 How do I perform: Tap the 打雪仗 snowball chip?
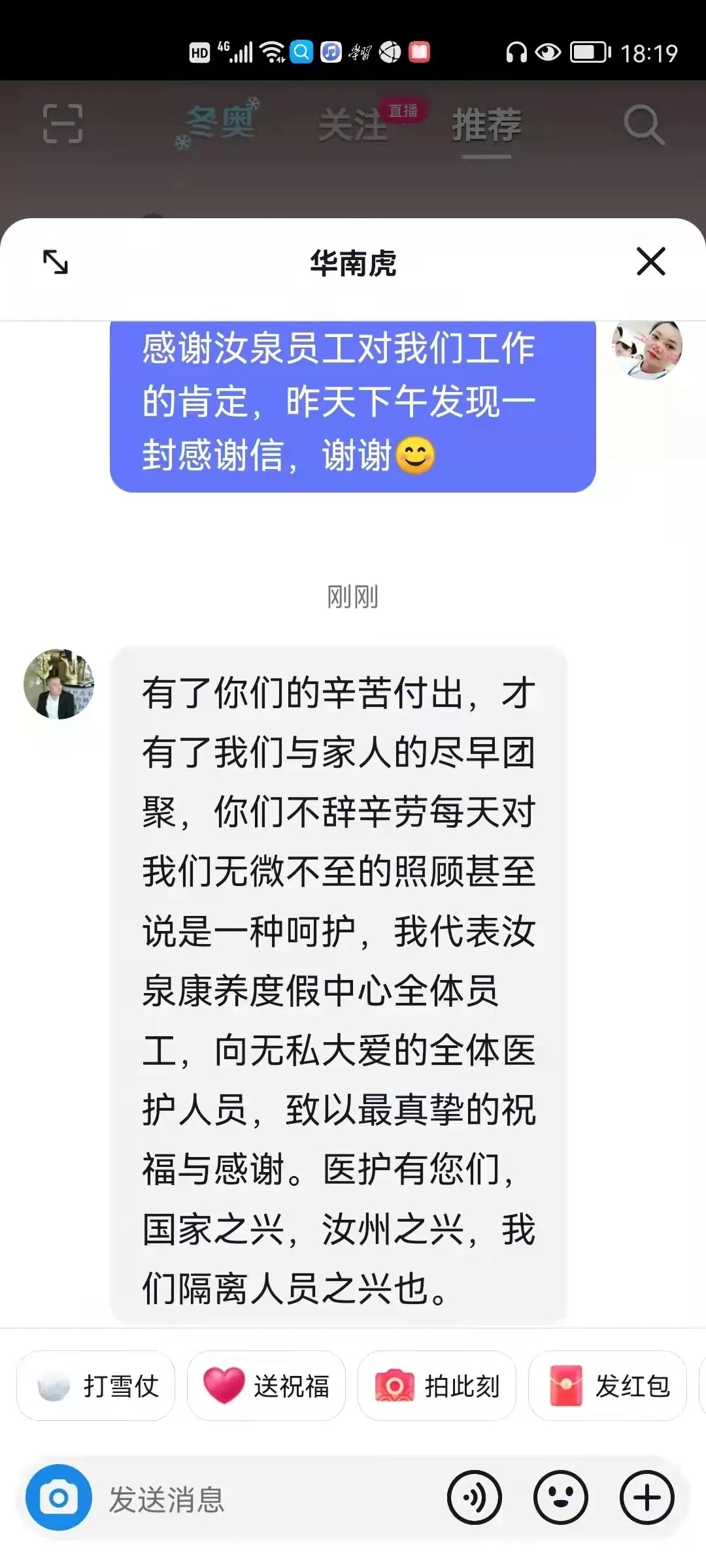(x=96, y=1386)
